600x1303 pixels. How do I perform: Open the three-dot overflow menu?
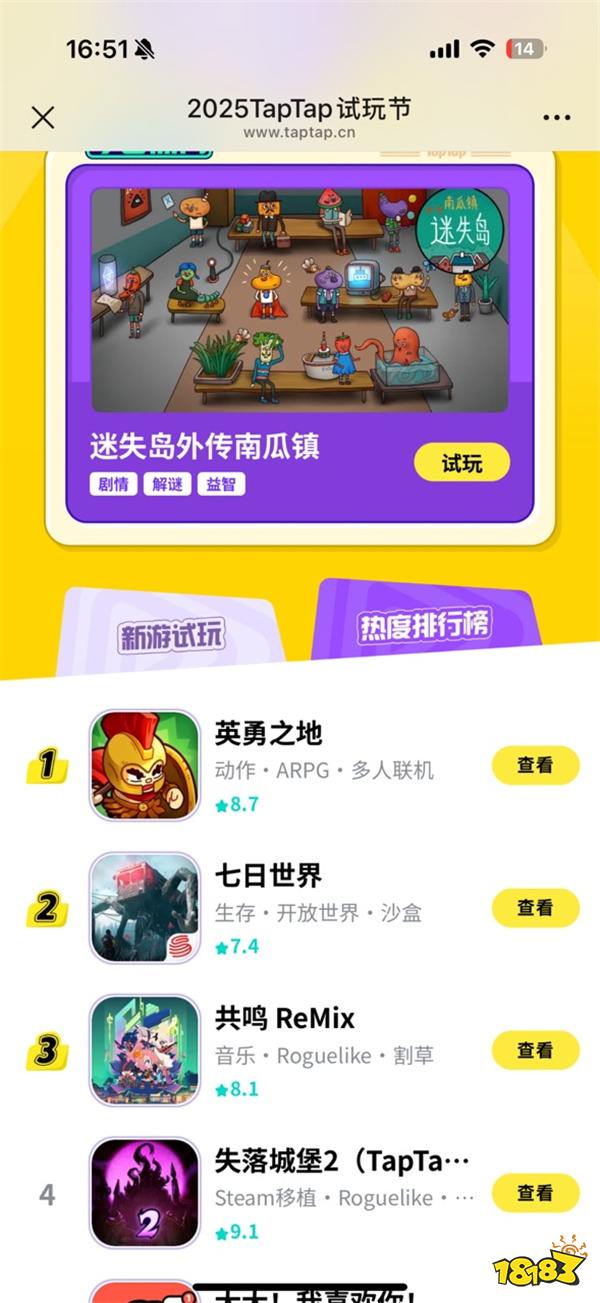[x=556, y=118]
